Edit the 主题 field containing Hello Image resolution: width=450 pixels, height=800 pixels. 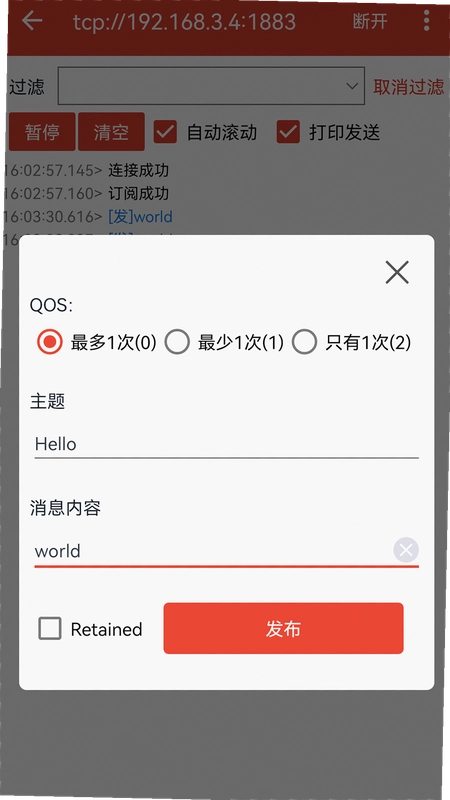click(227, 444)
